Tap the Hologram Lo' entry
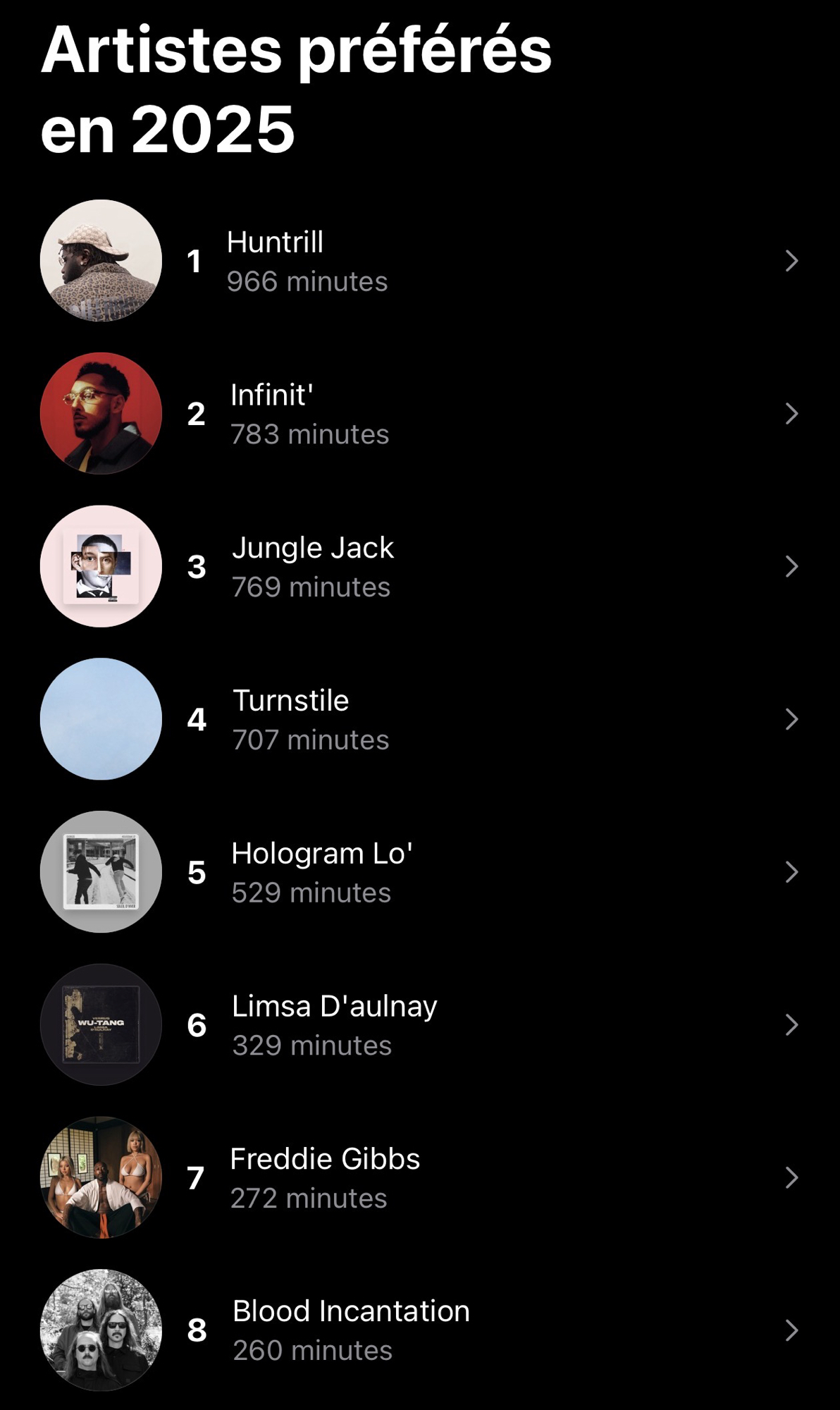The width and height of the screenshot is (840, 1410). pos(419,872)
